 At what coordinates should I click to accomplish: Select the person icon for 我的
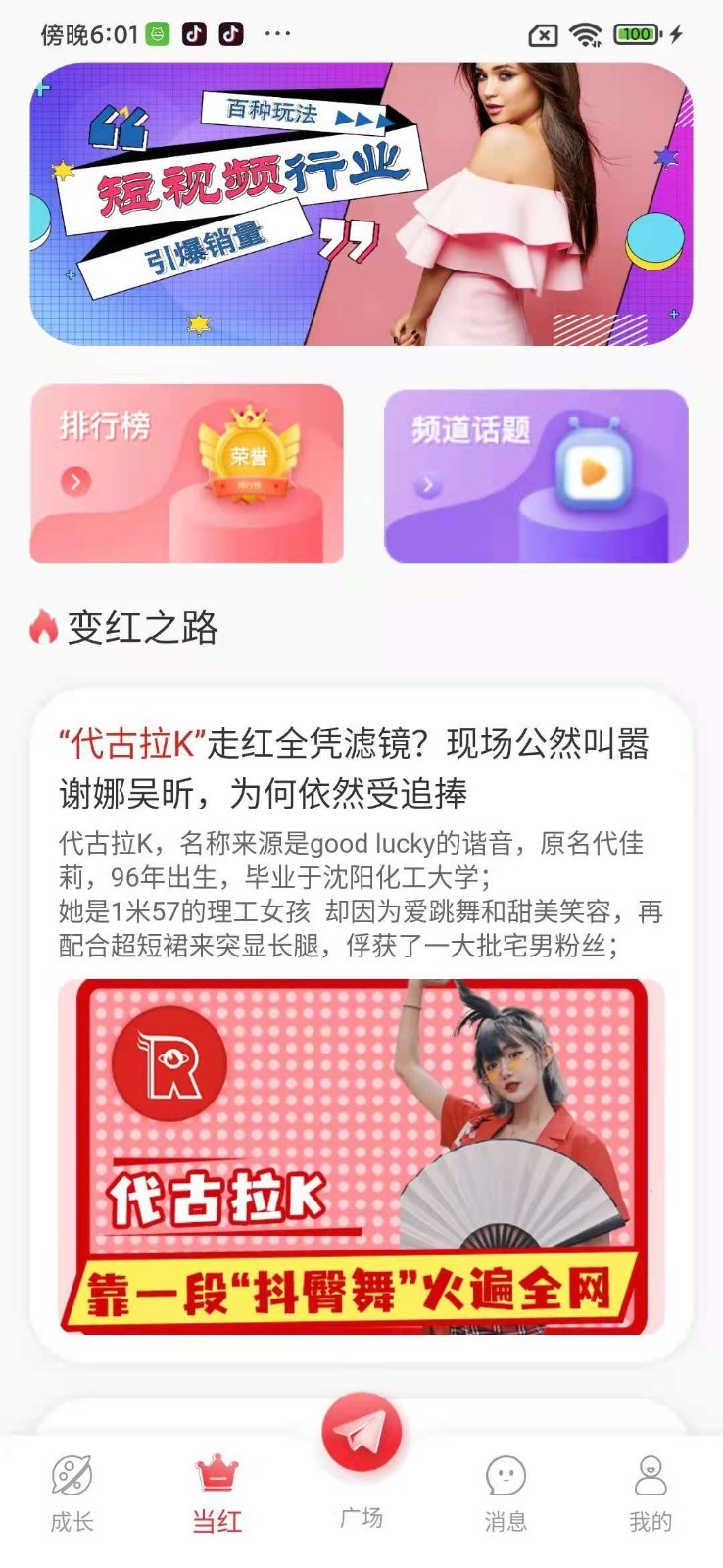(650, 1474)
